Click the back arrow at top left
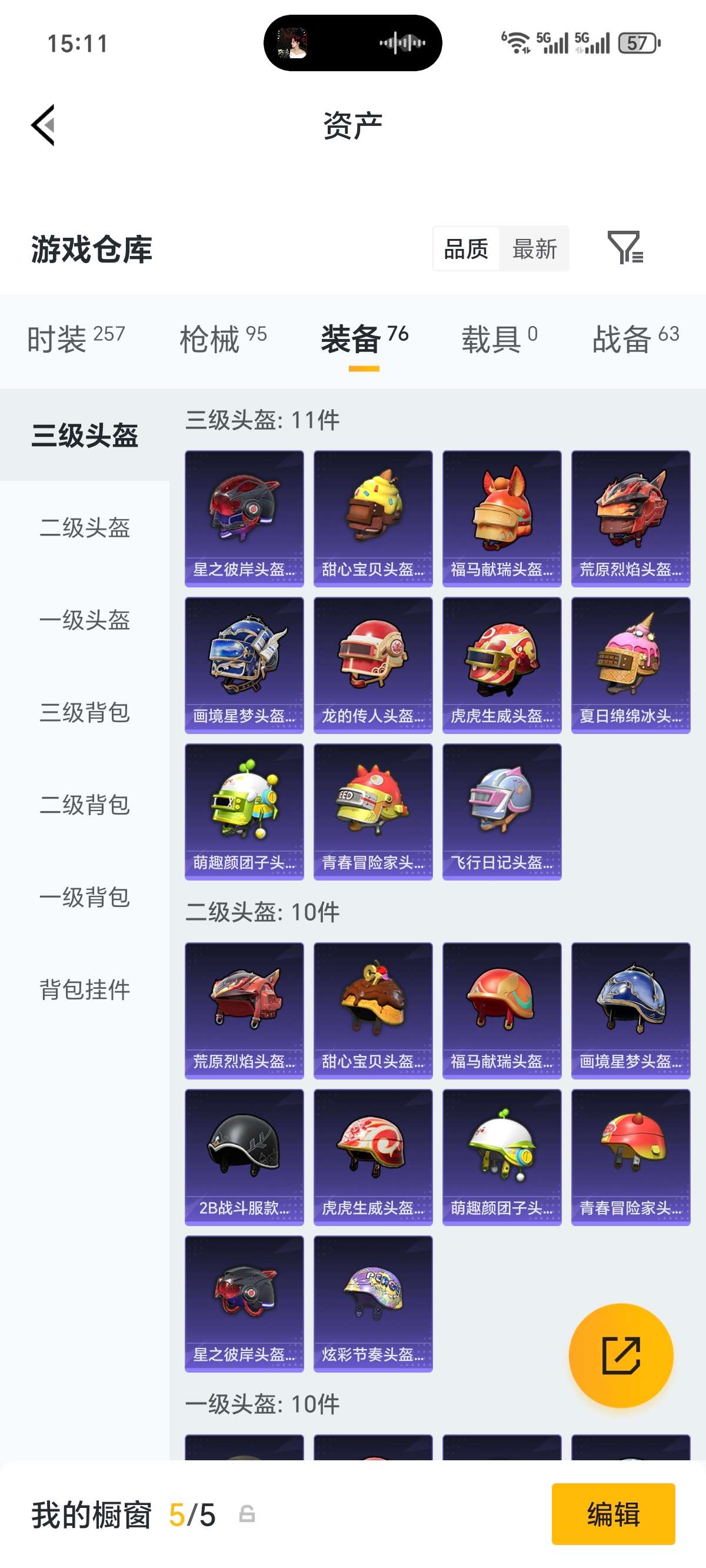This screenshot has height=1568, width=706. pyautogui.click(x=42, y=125)
